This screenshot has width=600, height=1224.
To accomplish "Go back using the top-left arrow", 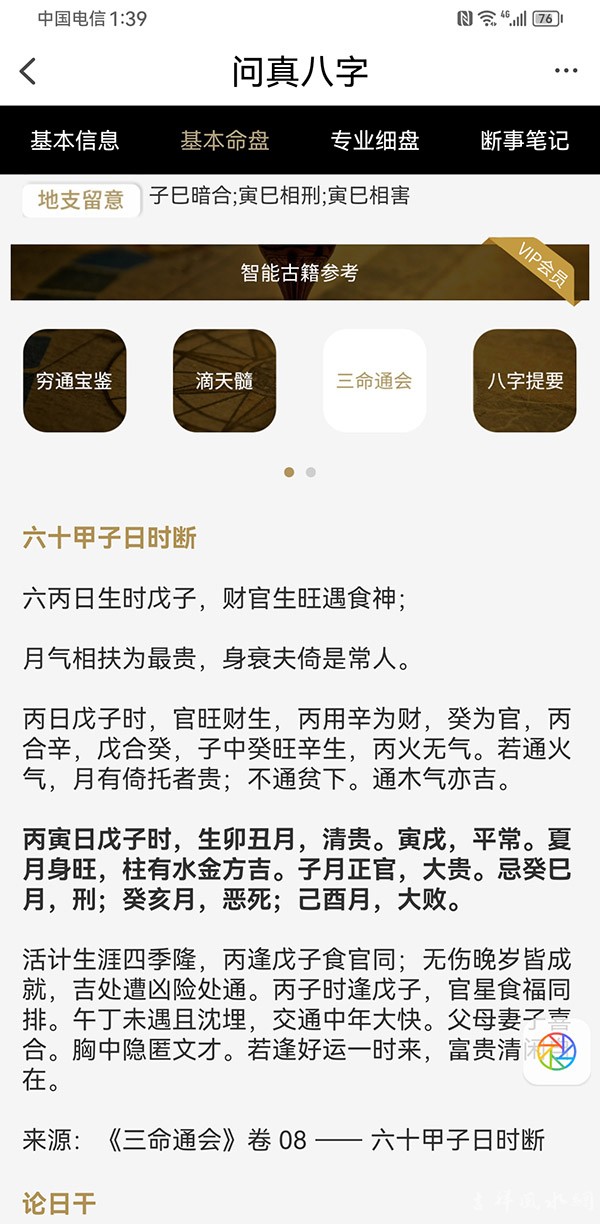I will pos(28,71).
